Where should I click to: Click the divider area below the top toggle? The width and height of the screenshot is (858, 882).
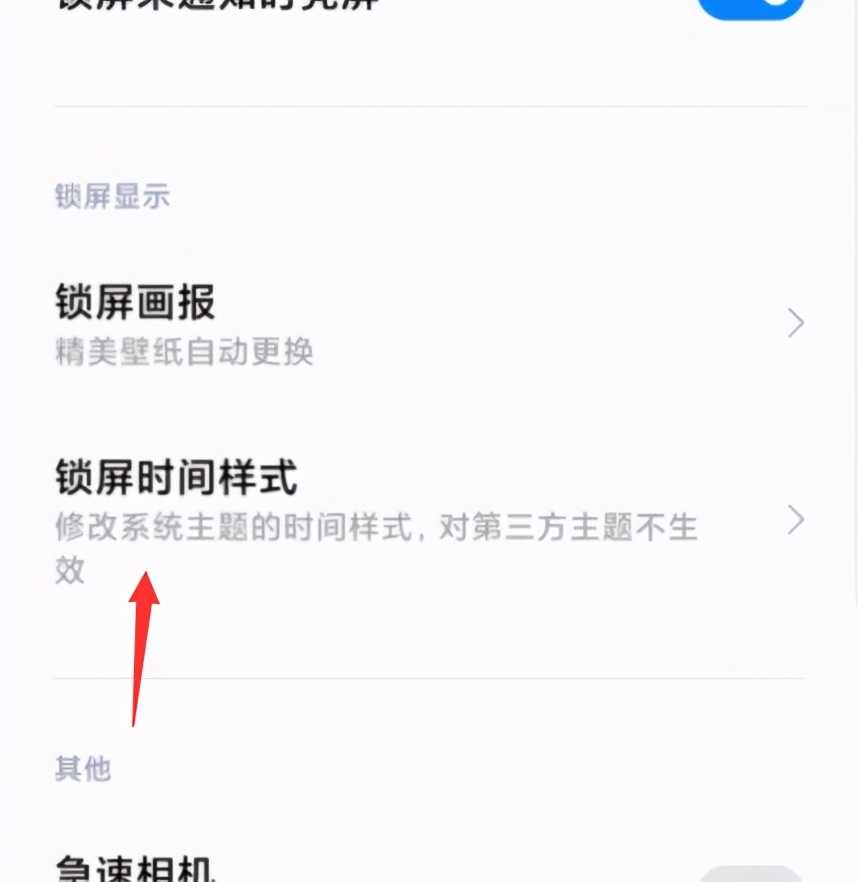click(429, 104)
